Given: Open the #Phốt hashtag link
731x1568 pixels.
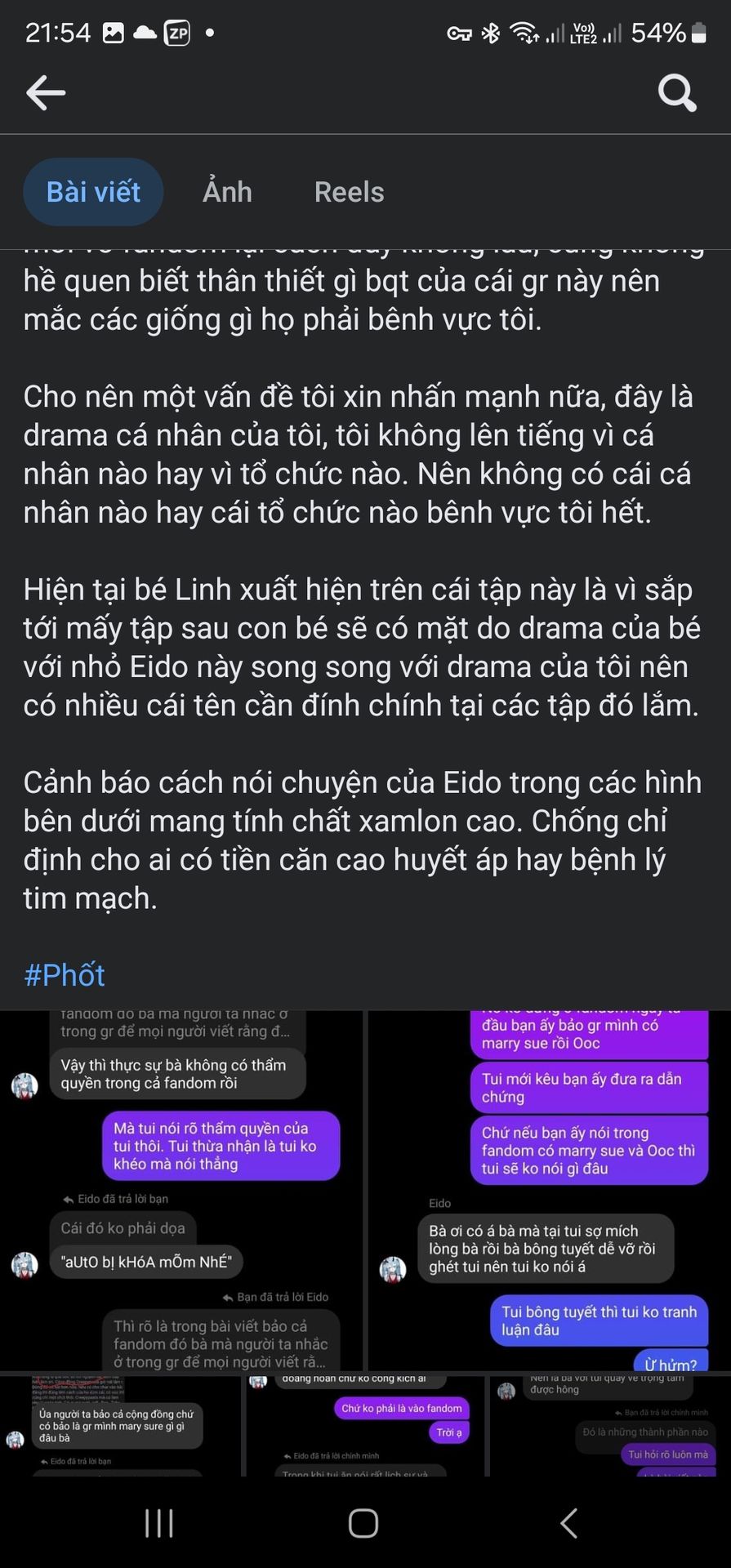Looking at the screenshot, I should [x=65, y=974].
